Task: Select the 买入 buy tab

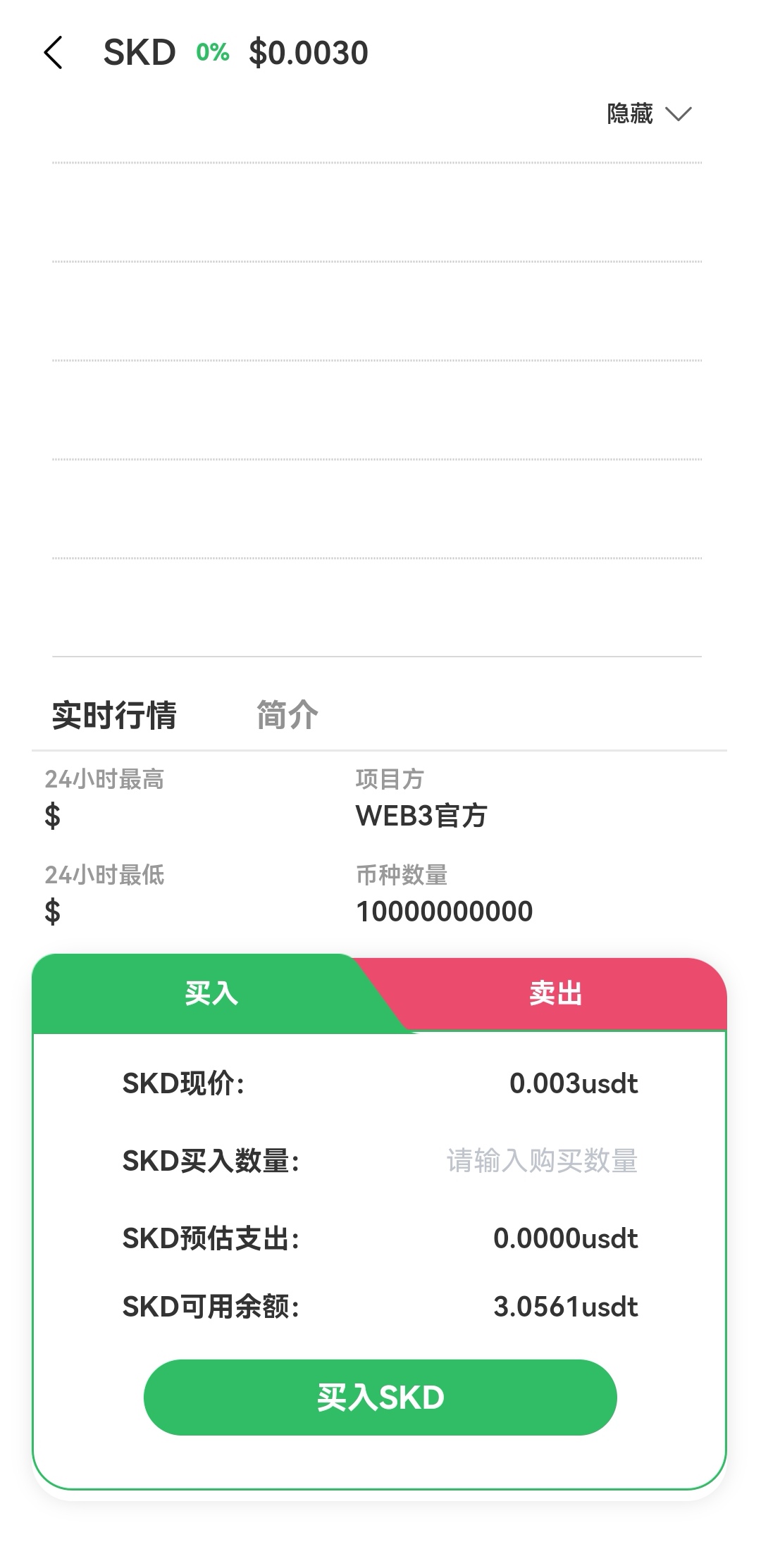Action: coord(211,994)
